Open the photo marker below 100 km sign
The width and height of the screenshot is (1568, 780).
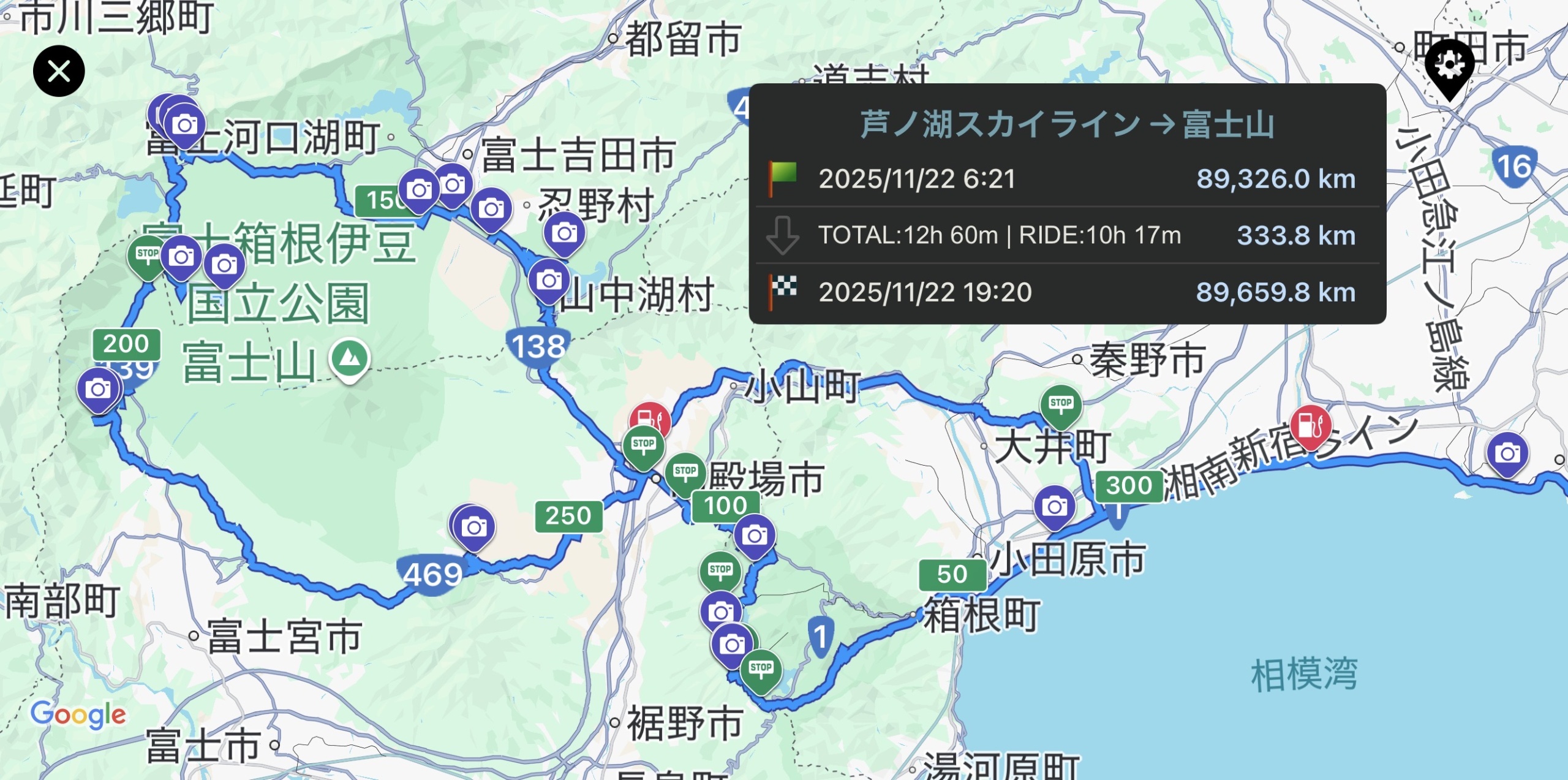(x=755, y=536)
